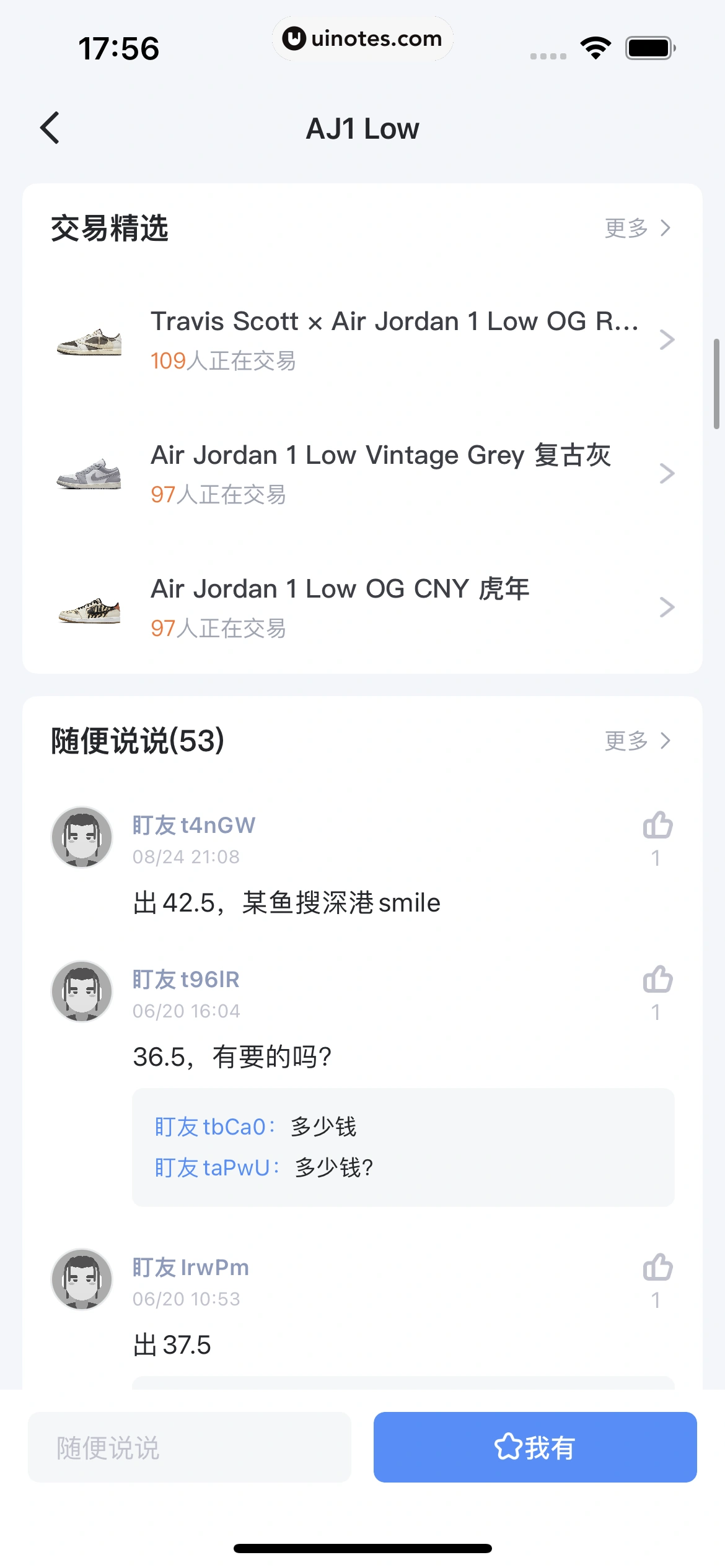View the avatar of 盯友t96IR
Image resolution: width=725 pixels, height=1568 pixels.
point(82,991)
